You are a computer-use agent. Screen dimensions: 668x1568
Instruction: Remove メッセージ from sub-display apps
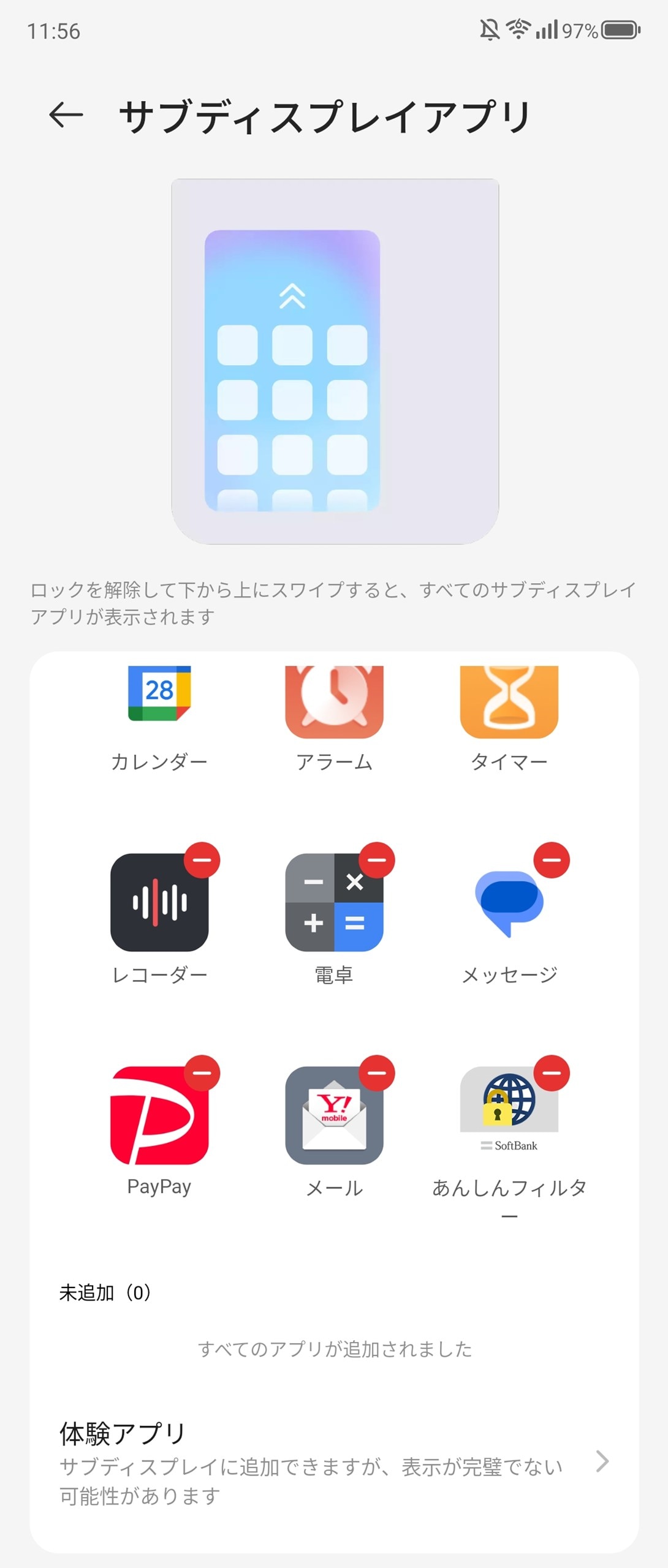click(552, 860)
